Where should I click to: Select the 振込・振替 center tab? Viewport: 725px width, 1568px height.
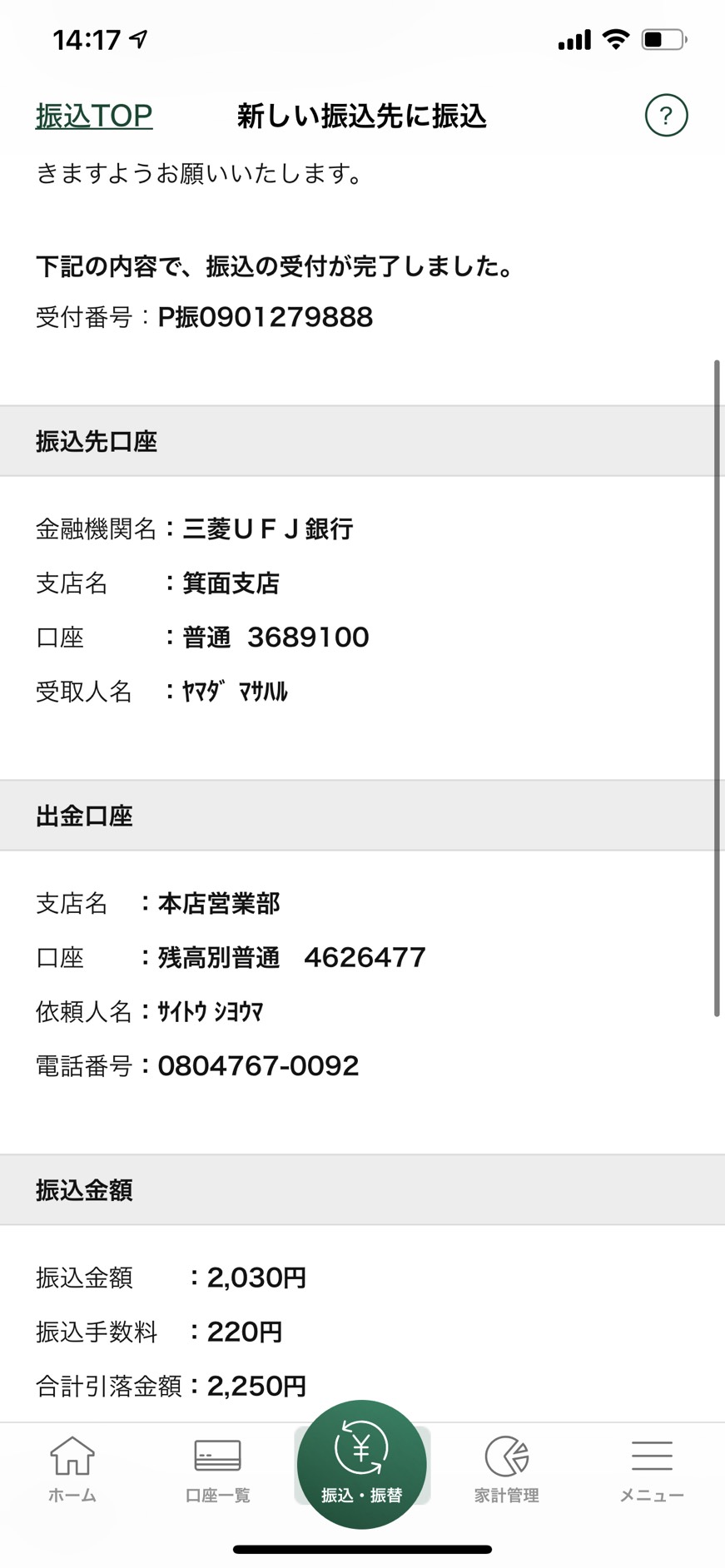(x=362, y=1465)
